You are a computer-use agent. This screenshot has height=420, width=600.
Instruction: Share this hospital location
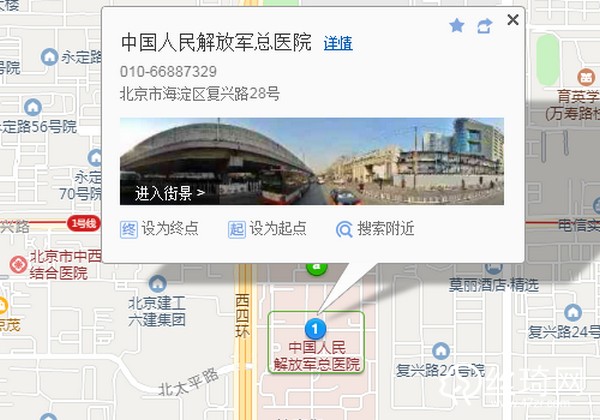click(x=485, y=26)
